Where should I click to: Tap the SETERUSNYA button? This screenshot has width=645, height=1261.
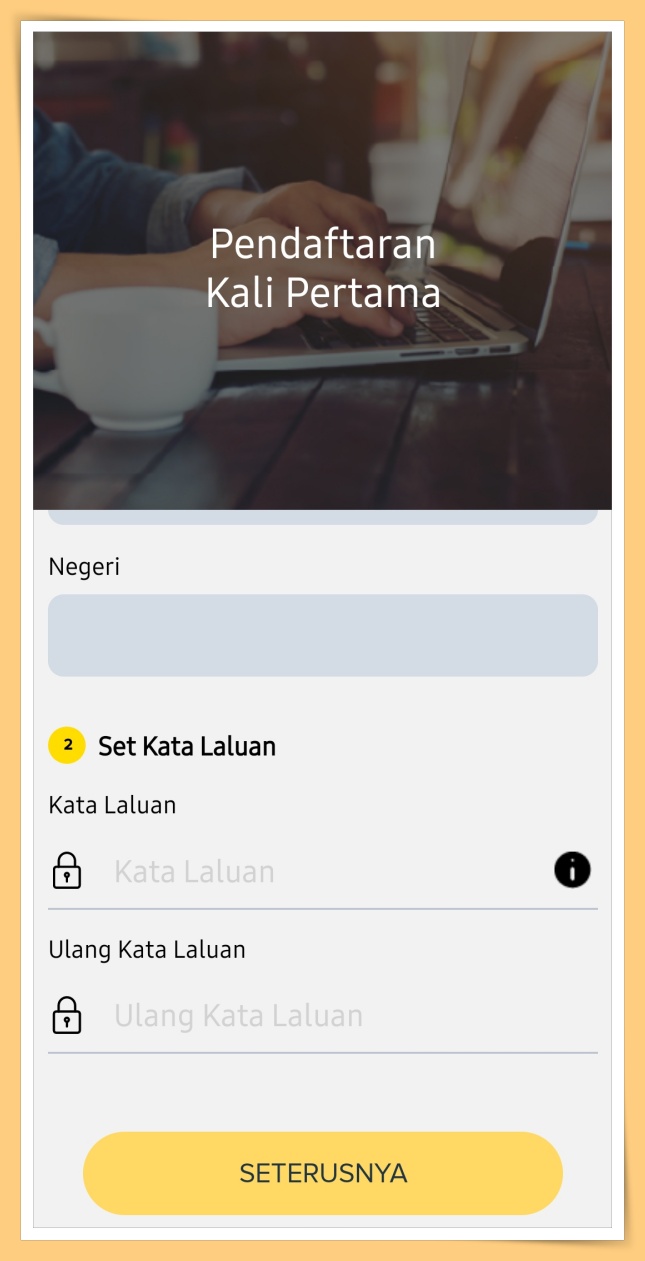coord(322,1173)
